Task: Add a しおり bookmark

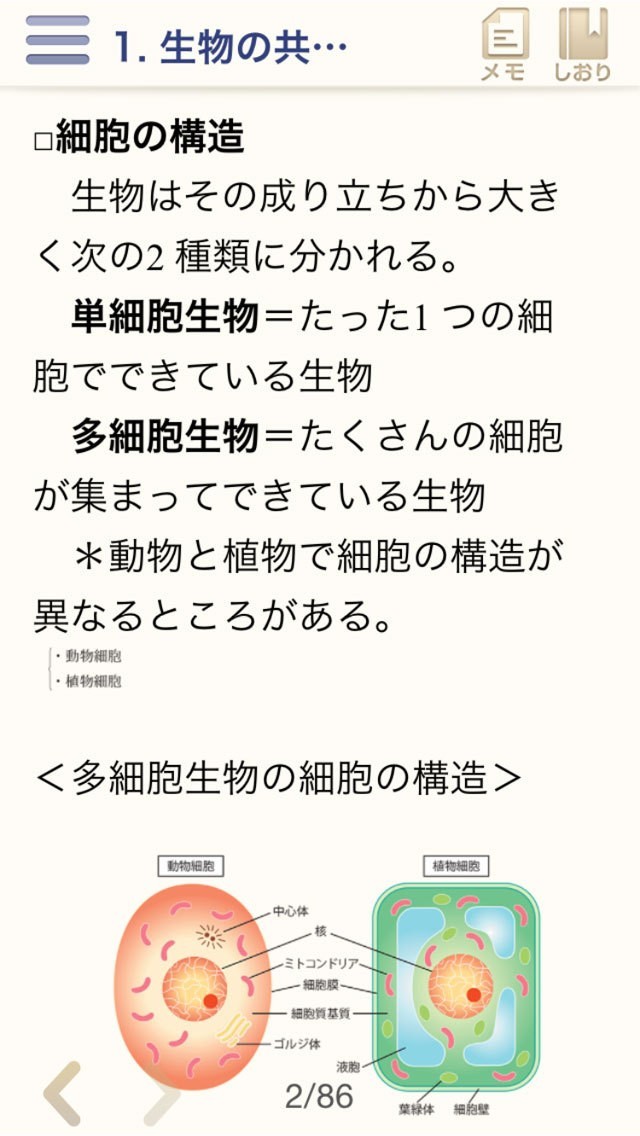Action: (x=583, y=43)
